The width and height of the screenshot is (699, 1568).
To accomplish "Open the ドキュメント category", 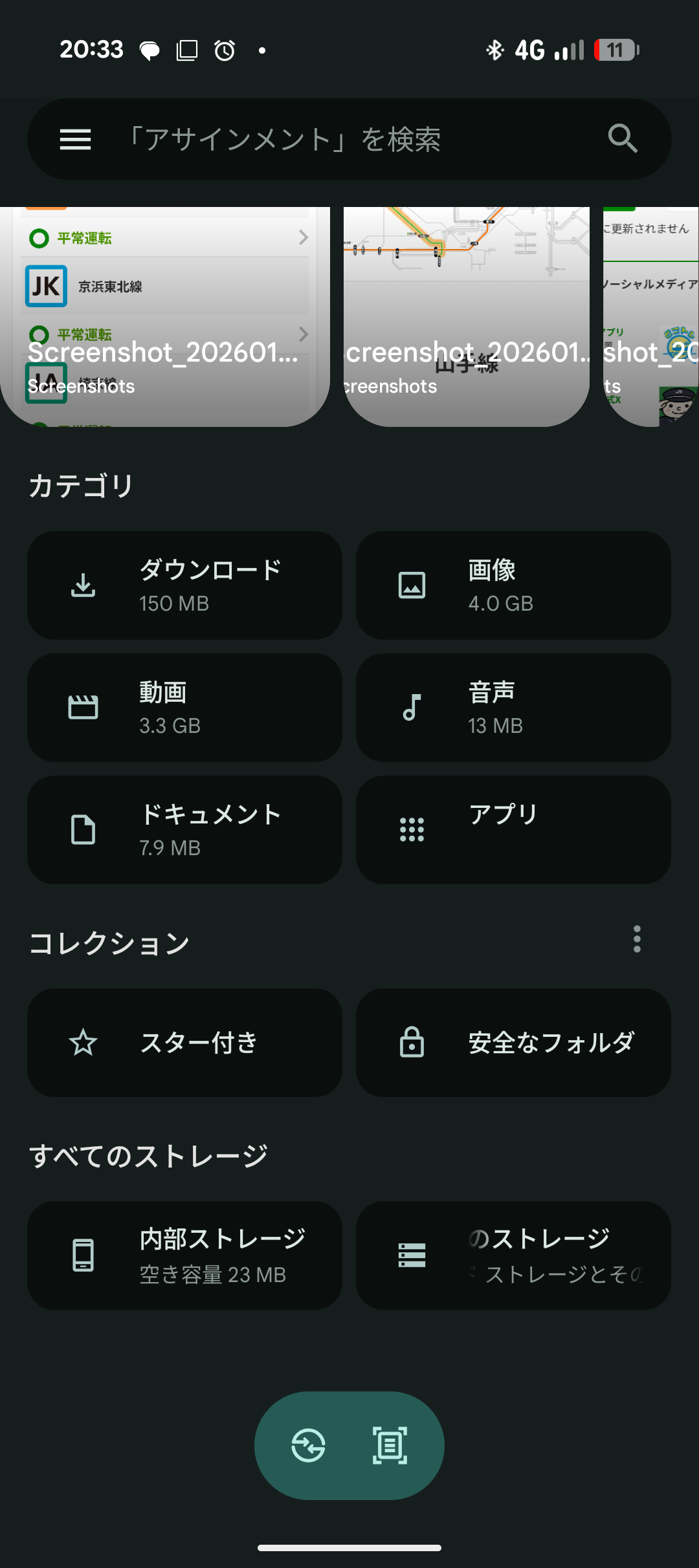I will (184, 830).
